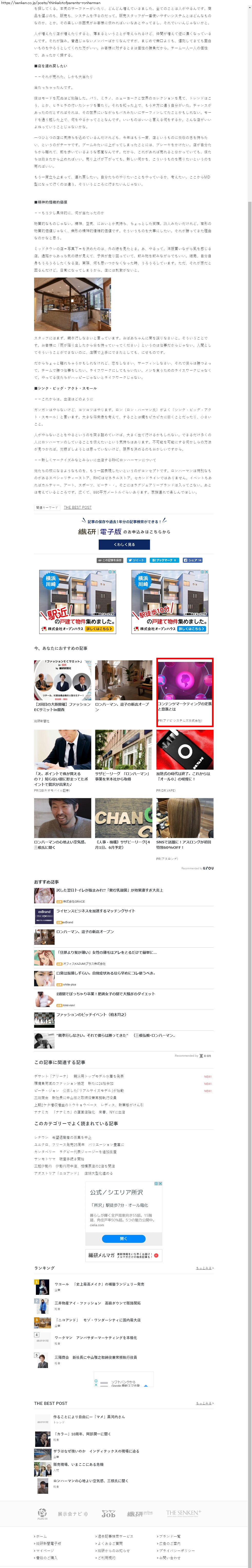252x1568 pixels.
Task: Open ファッションのピッチイベント（柏木均之）article
Action: [x=91, y=1015]
